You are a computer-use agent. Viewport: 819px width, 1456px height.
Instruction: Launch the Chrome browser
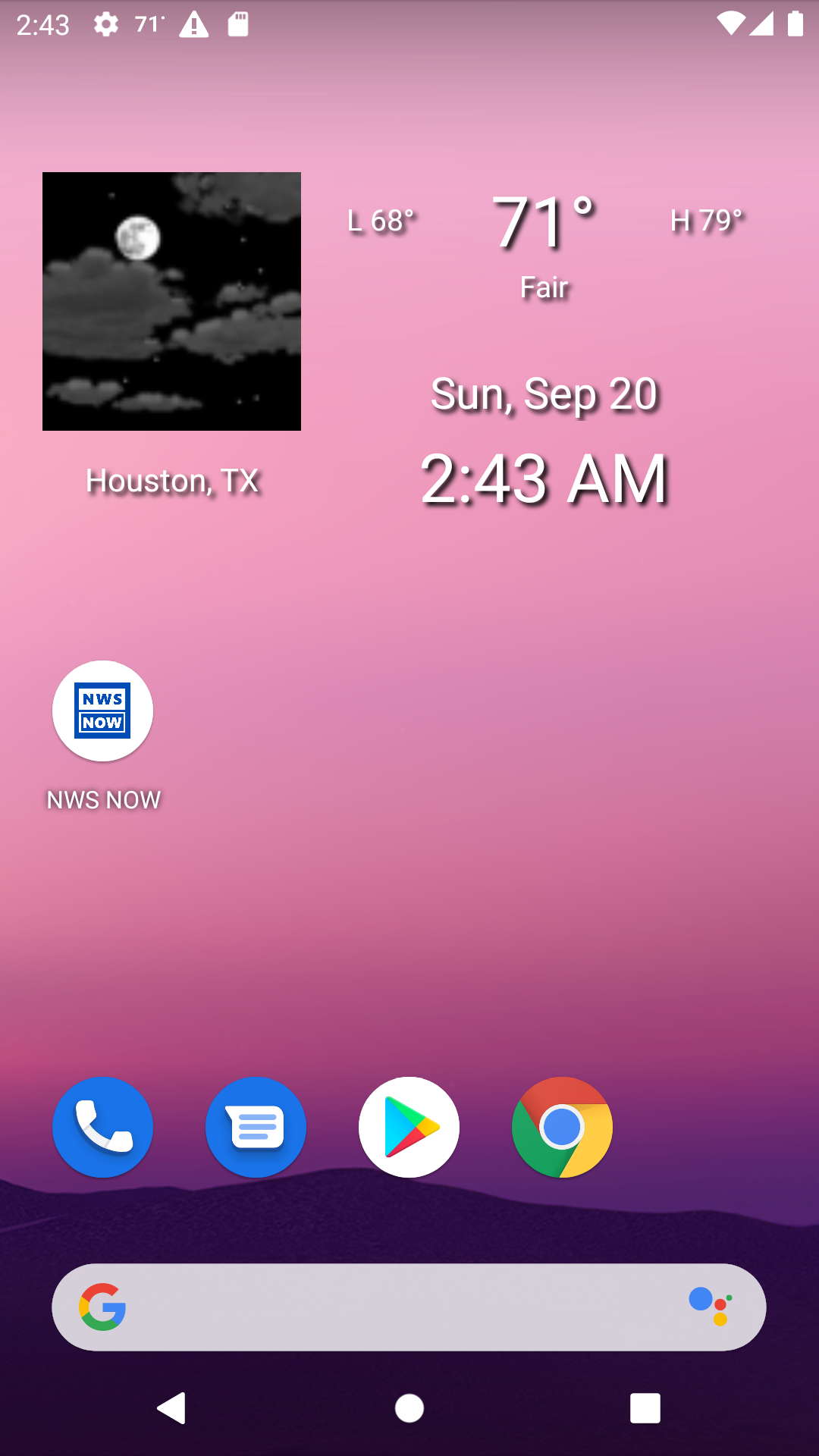click(x=562, y=1127)
